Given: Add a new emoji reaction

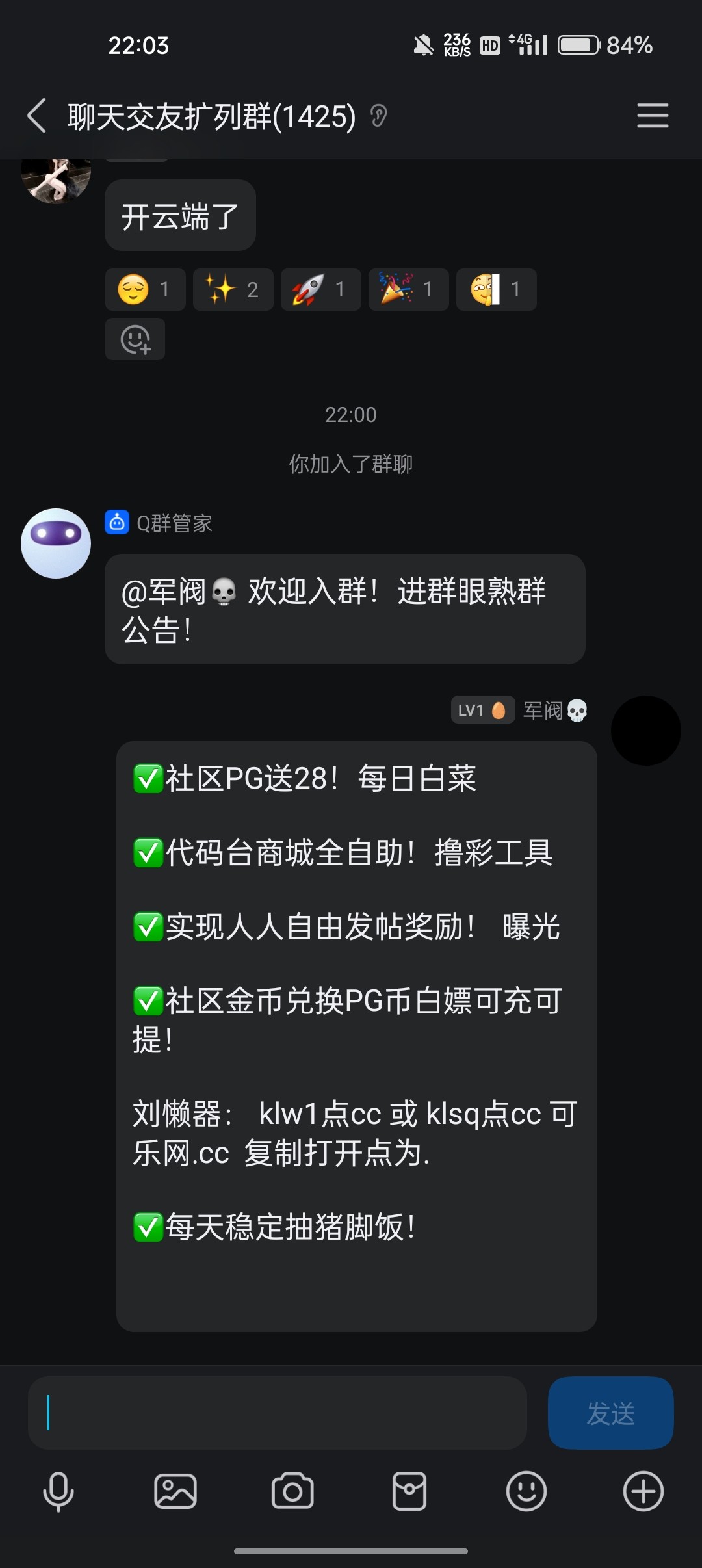Looking at the screenshot, I should pyautogui.click(x=135, y=339).
